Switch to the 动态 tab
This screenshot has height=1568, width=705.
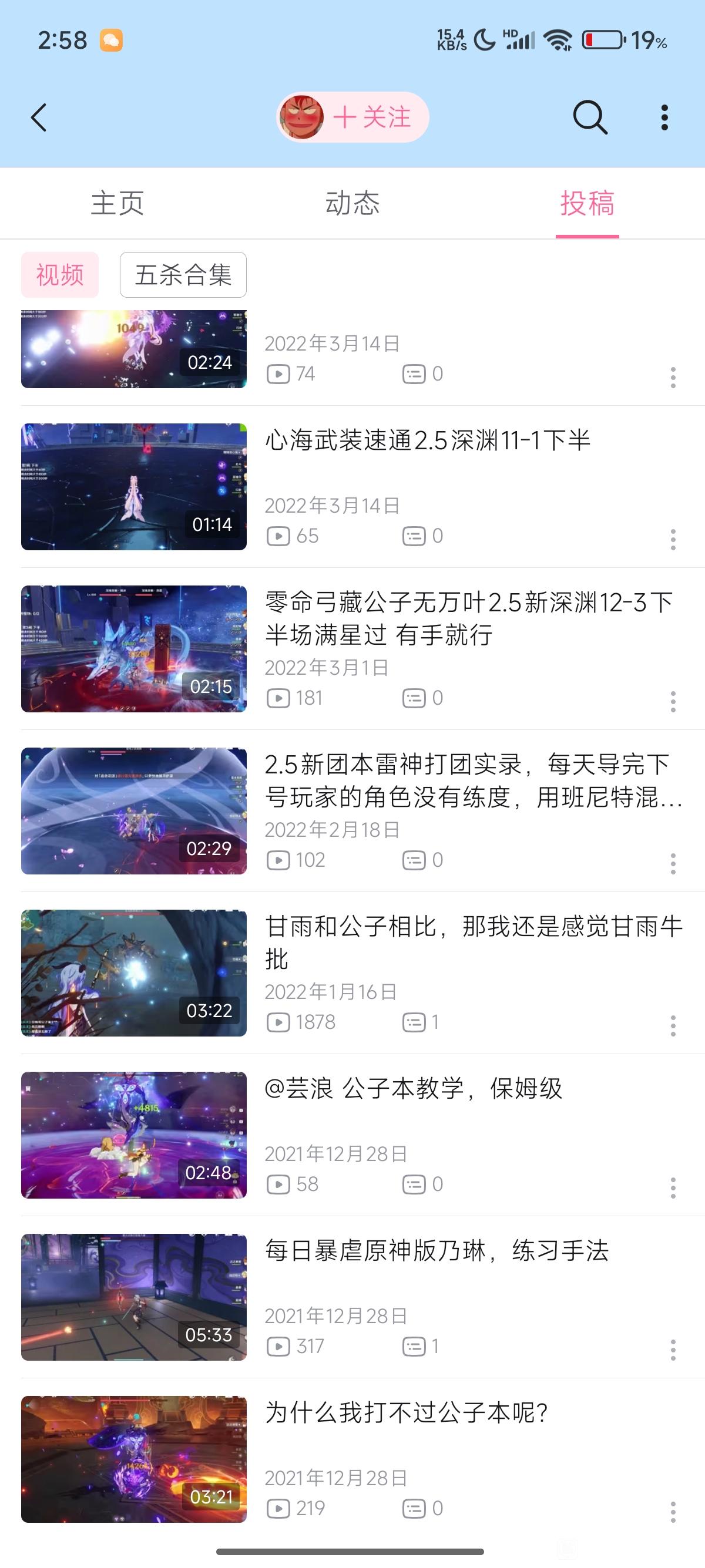tap(352, 203)
